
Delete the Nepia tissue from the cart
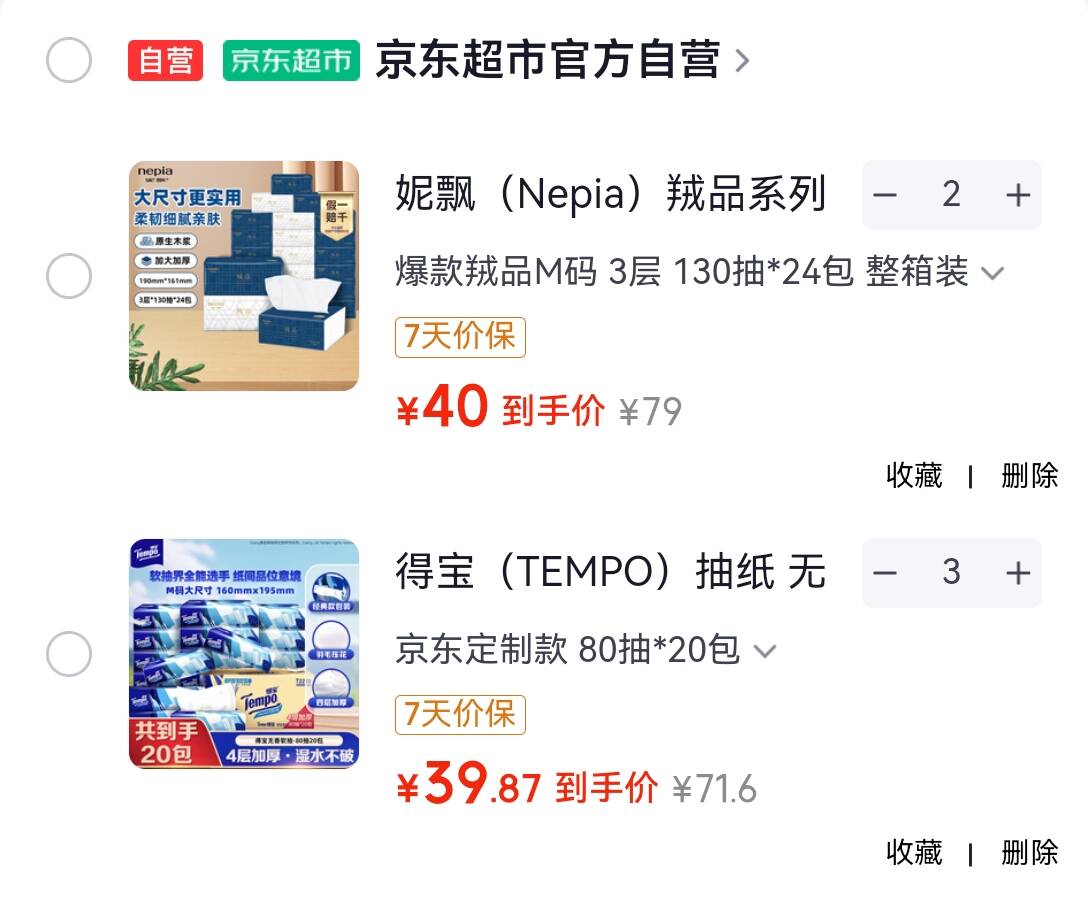pyautogui.click(x=1029, y=476)
